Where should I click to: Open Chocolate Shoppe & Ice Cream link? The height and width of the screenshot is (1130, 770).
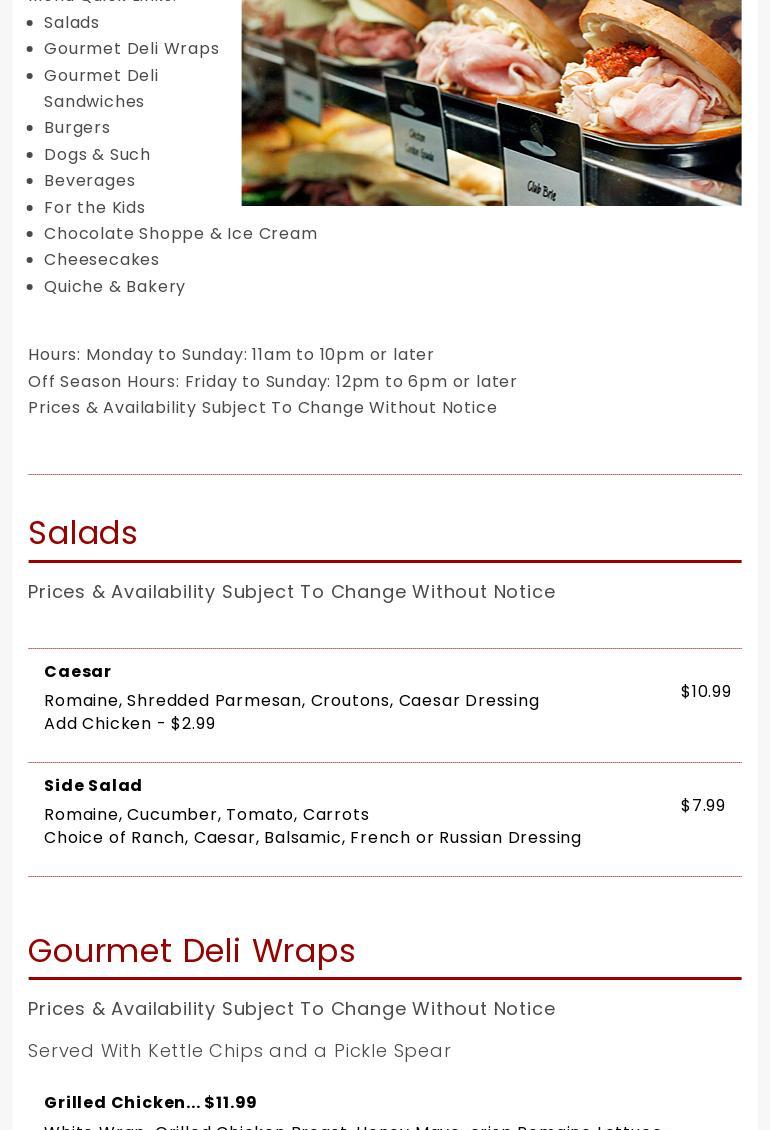tap(180, 233)
